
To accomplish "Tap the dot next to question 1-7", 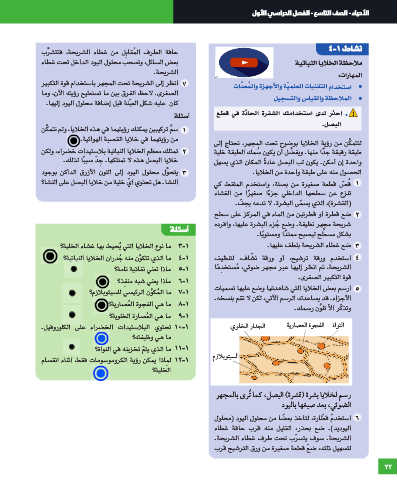I will point(72,293).
